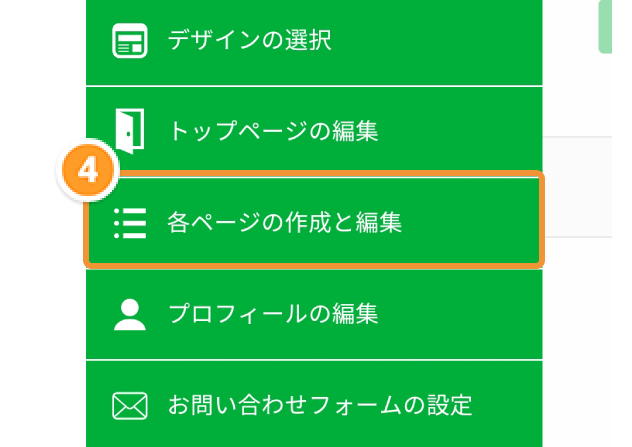Screen dimensions: 632x447
Task: Open デザインの選択 menu item
Action: click(x=249, y=41)
